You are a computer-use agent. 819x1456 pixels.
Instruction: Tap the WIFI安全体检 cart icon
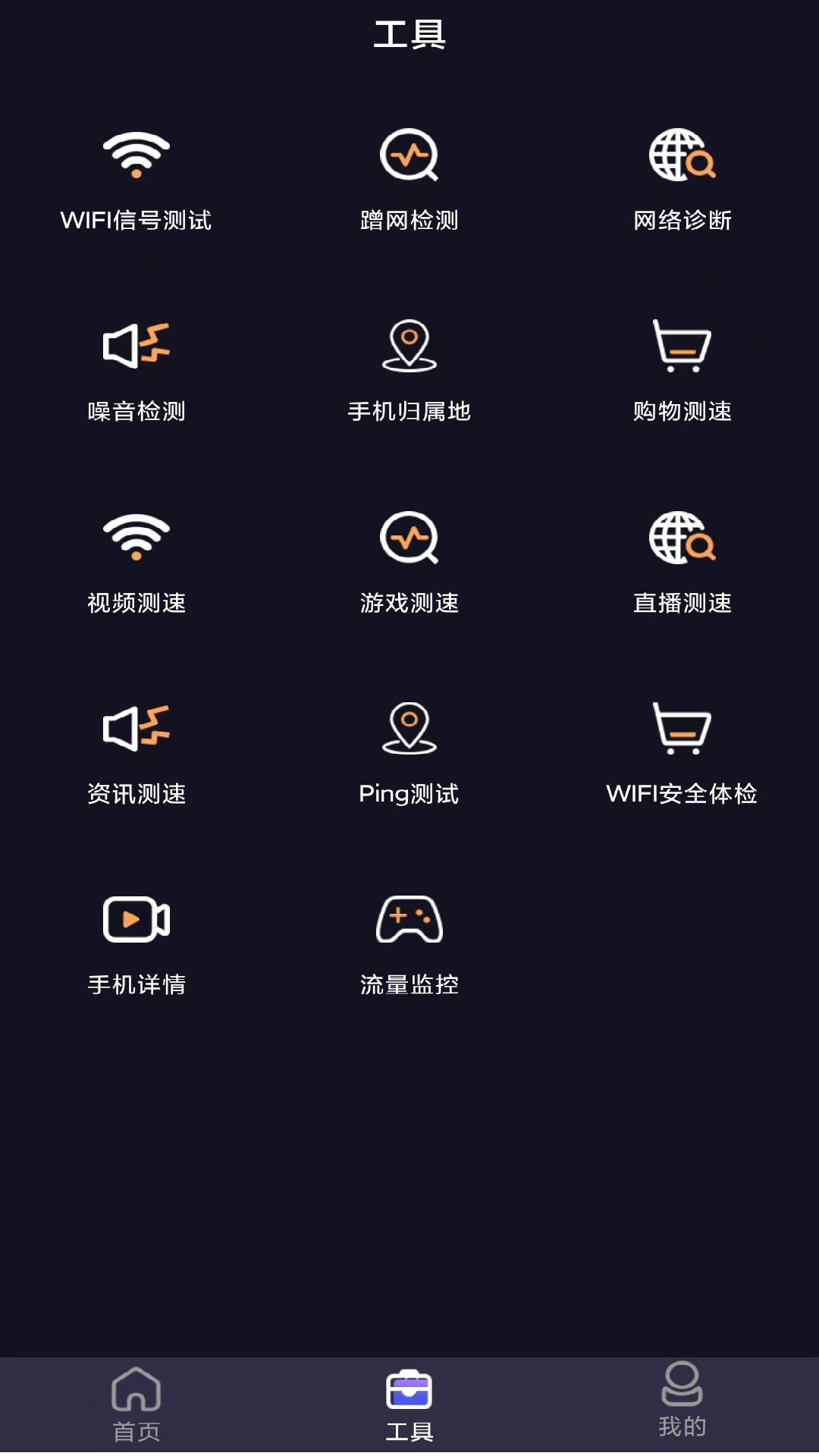(681, 728)
